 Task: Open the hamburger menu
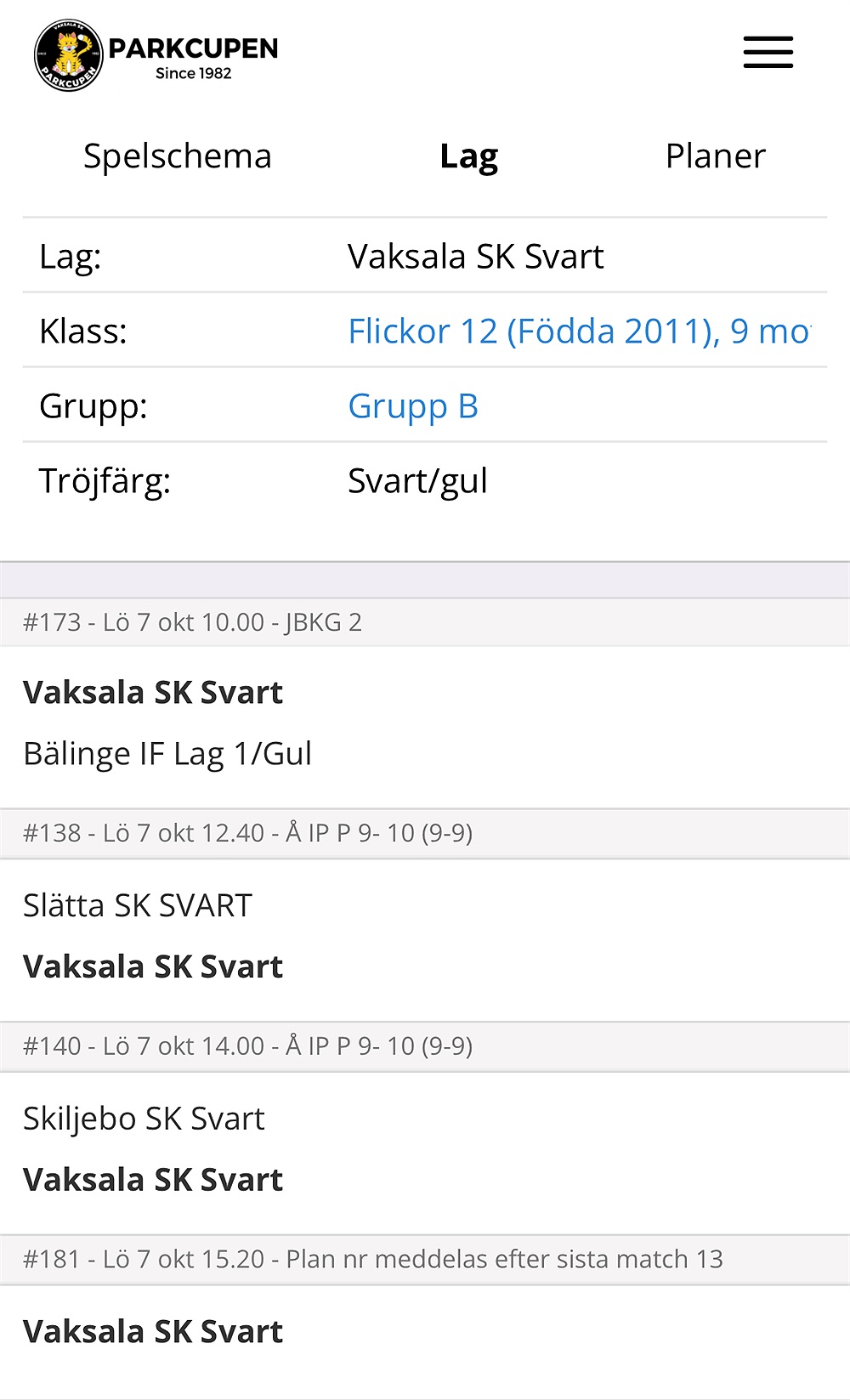768,52
